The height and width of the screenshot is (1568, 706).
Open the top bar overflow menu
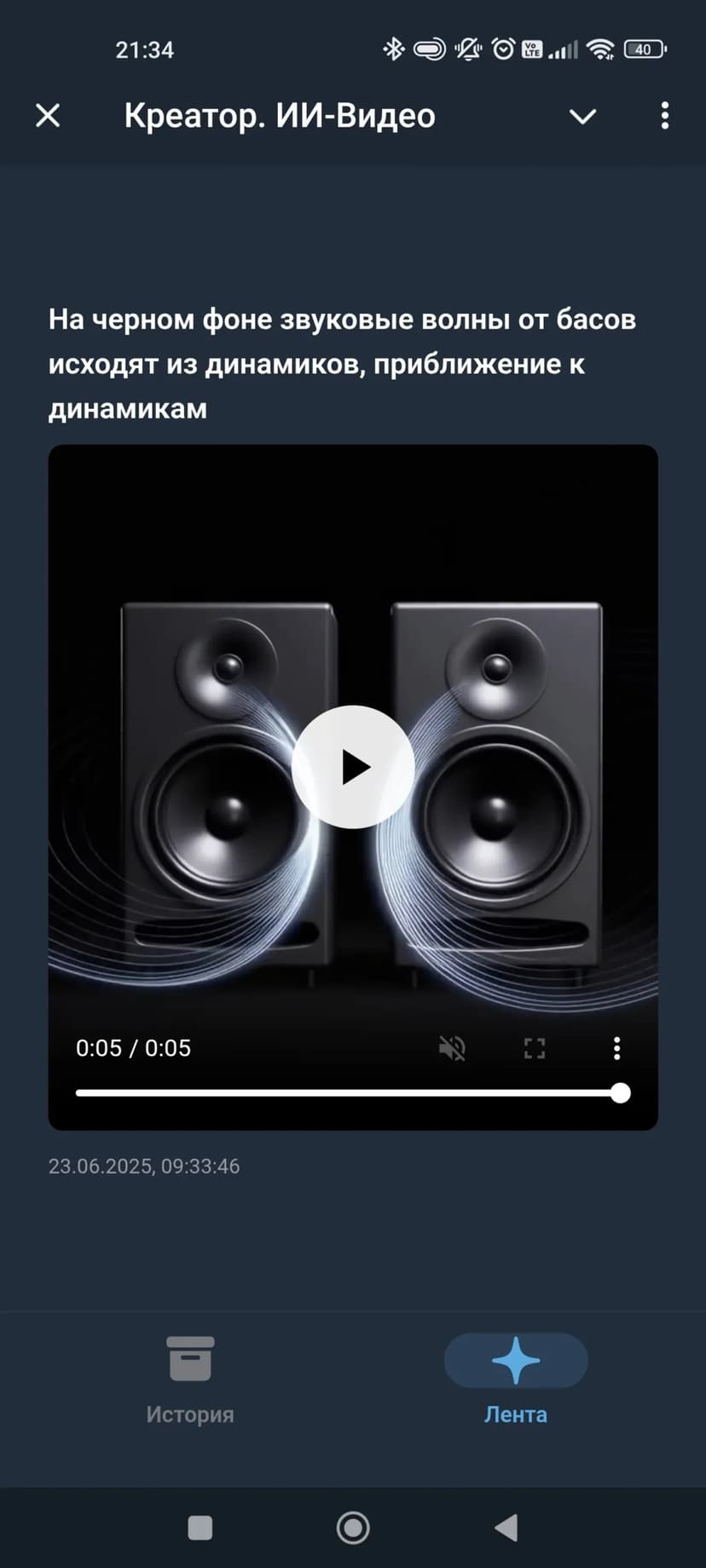664,116
